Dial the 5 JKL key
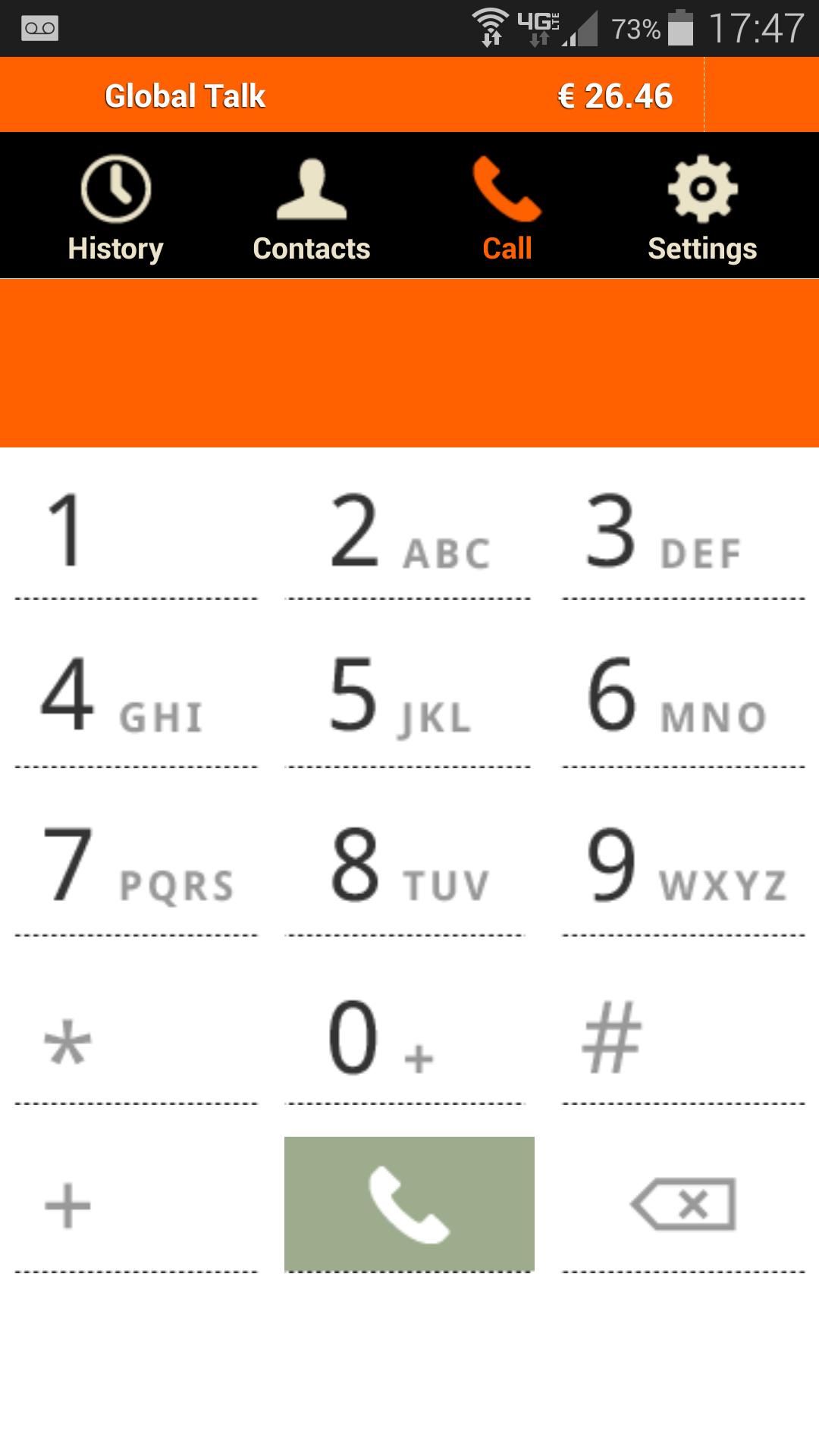819x1456 pixels. 408,696
